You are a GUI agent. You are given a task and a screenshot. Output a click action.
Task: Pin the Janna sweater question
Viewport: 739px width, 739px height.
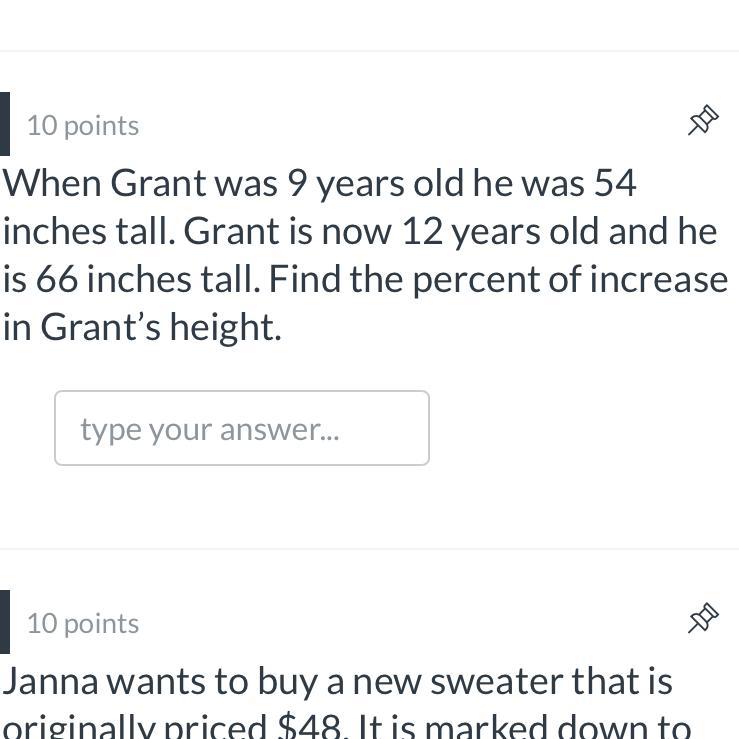703,618
